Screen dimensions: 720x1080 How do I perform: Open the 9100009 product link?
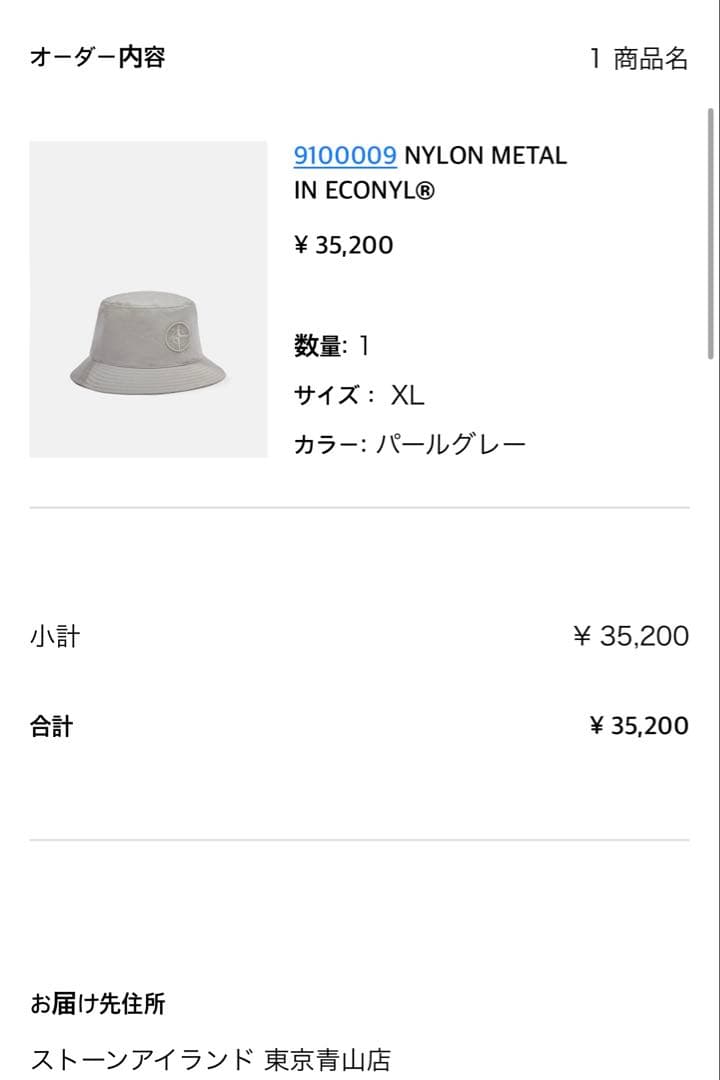click(x=342, y=156)
